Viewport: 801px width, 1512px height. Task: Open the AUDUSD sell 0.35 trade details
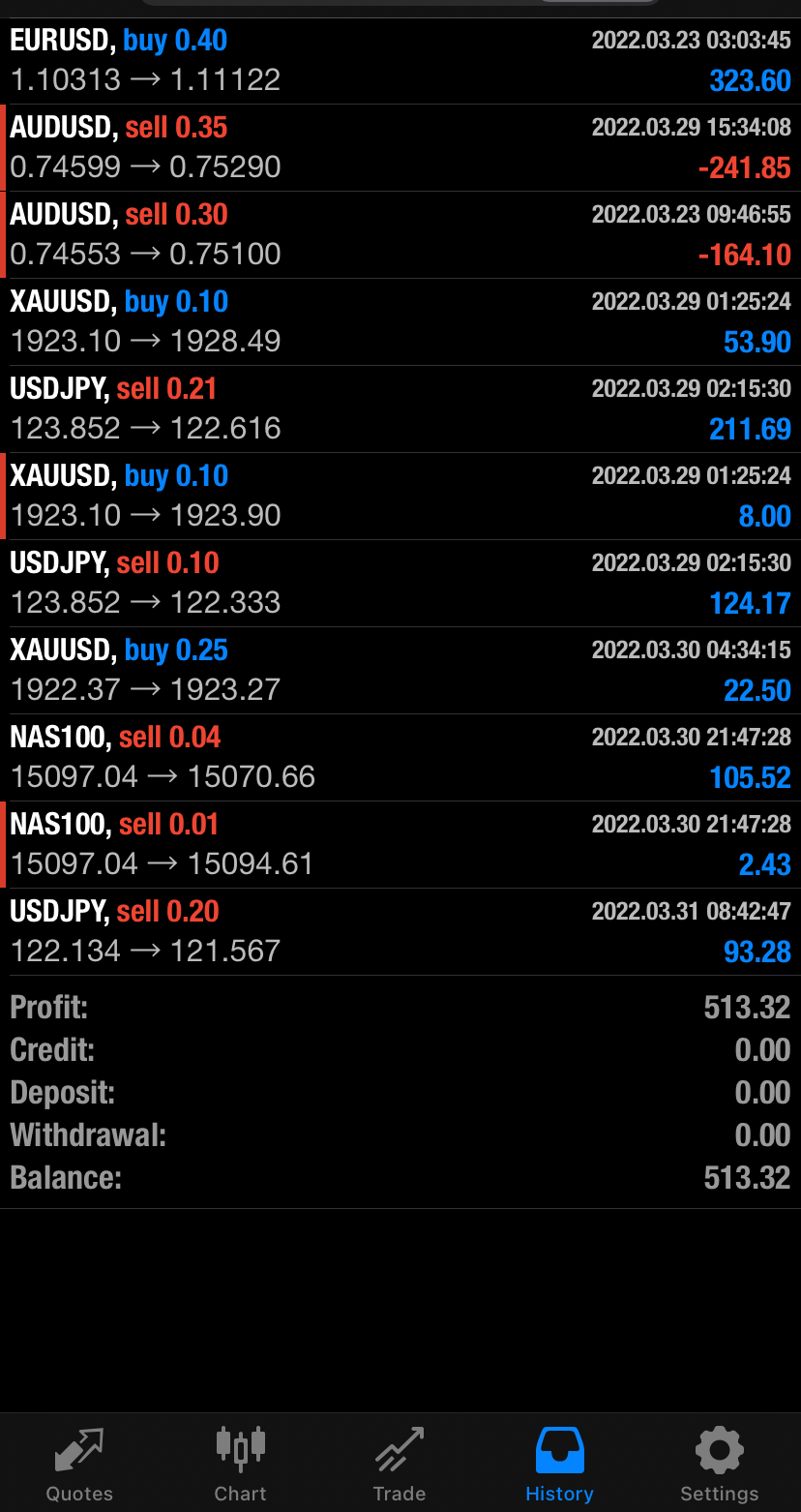click(400, 147)
